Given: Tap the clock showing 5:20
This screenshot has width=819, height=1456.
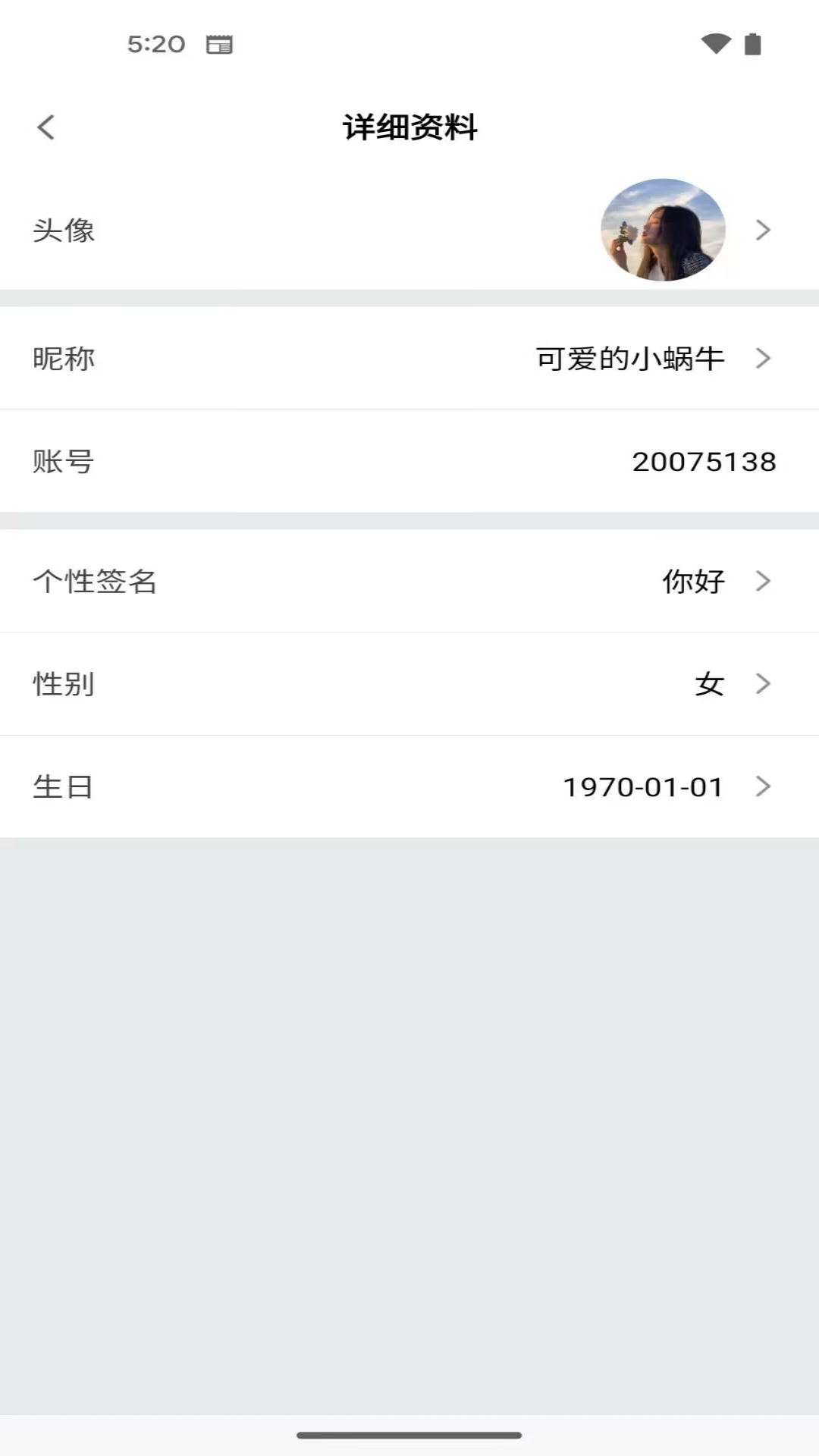Looking at the screenshot, I should tap(155, 43).
